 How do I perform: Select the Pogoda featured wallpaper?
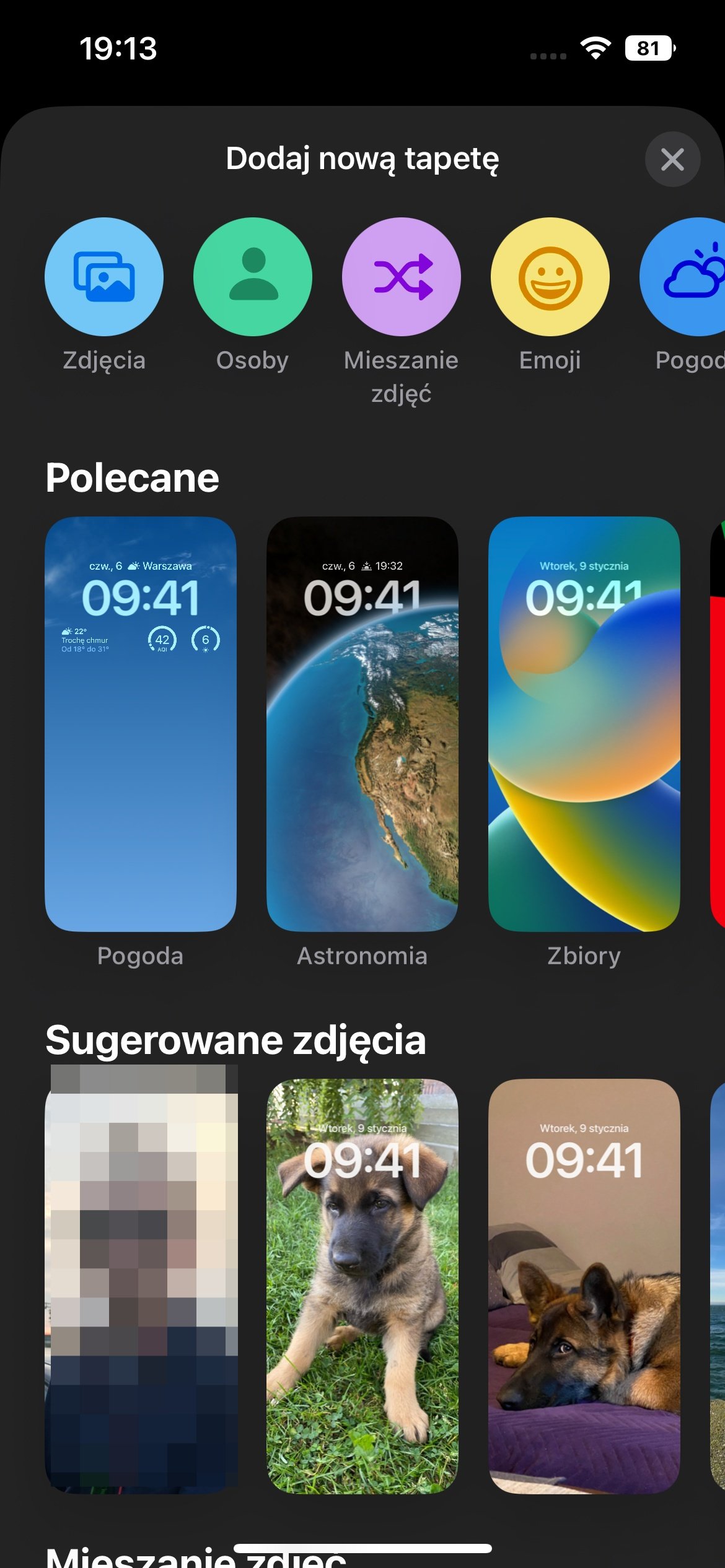pos(141,723)
